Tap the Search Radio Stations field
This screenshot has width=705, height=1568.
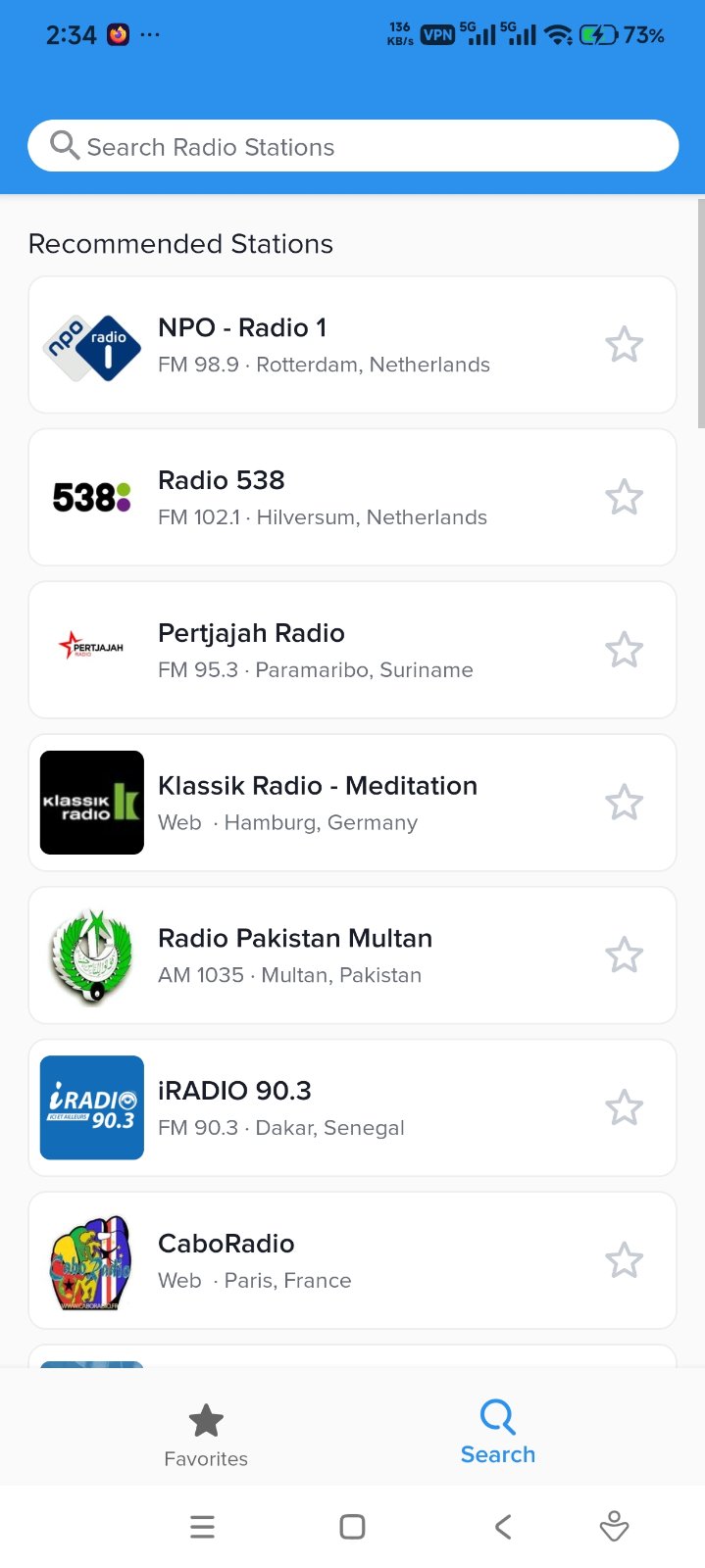pos(353,147)
